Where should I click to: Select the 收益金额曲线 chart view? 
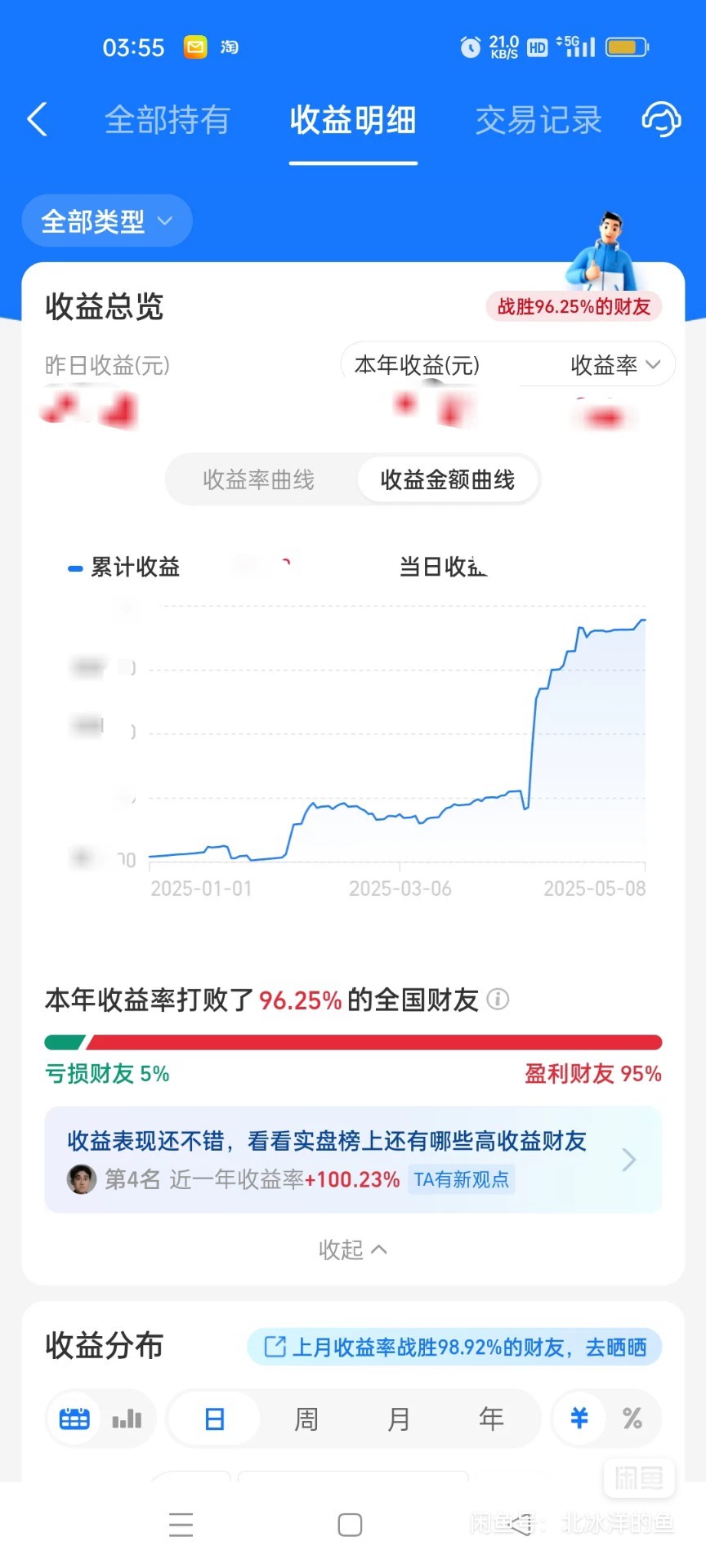coord(448,479)
